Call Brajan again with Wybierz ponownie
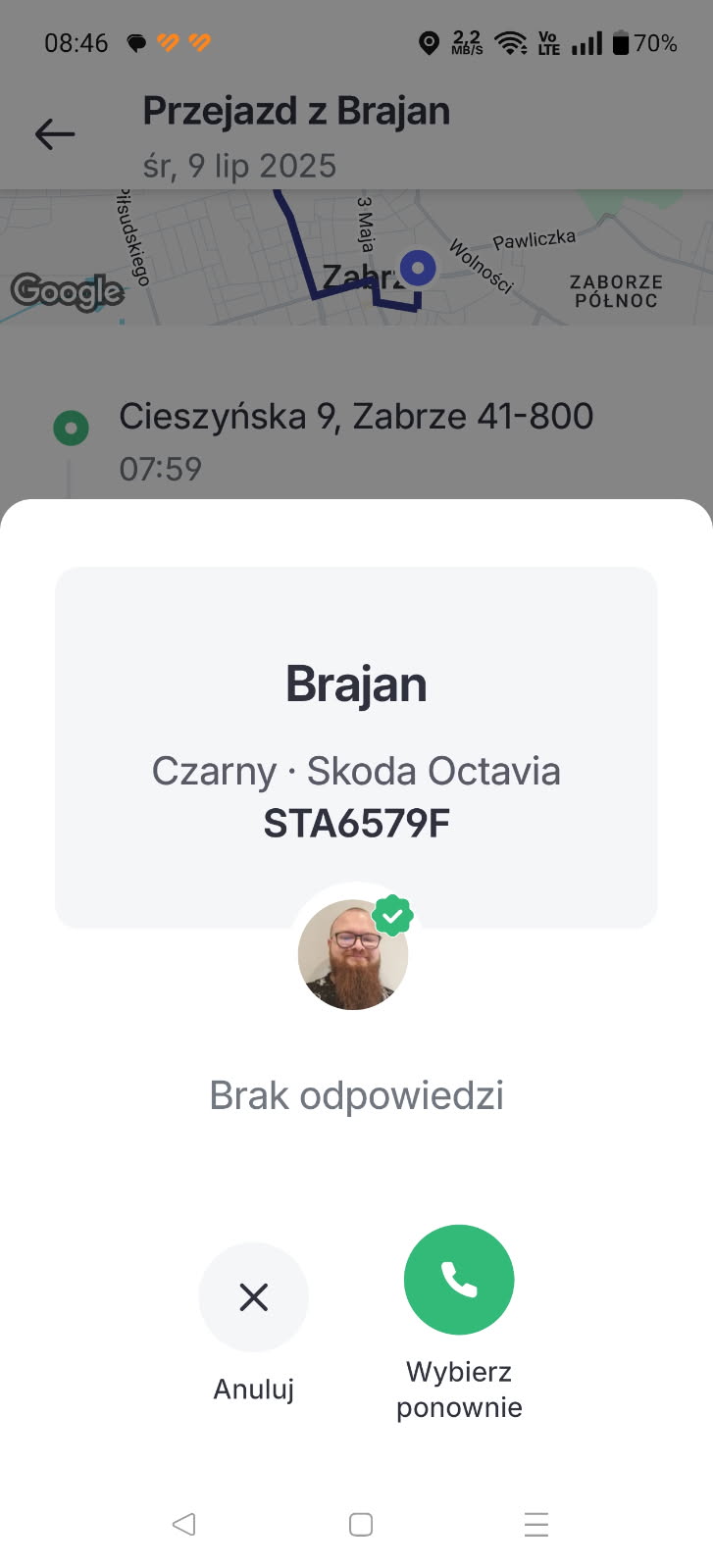 (459, 1280)
